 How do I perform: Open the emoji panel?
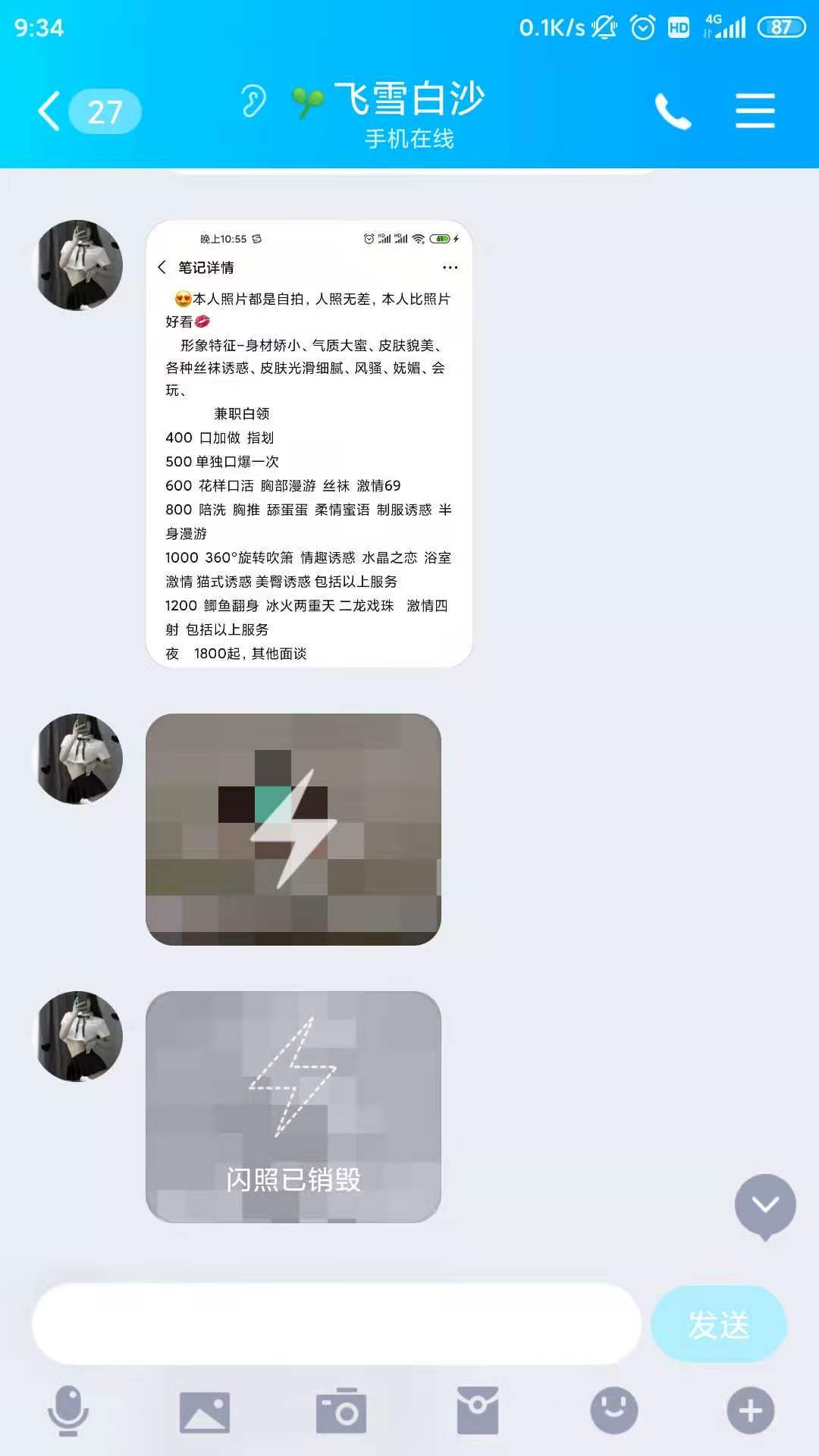pos(614,1410)
